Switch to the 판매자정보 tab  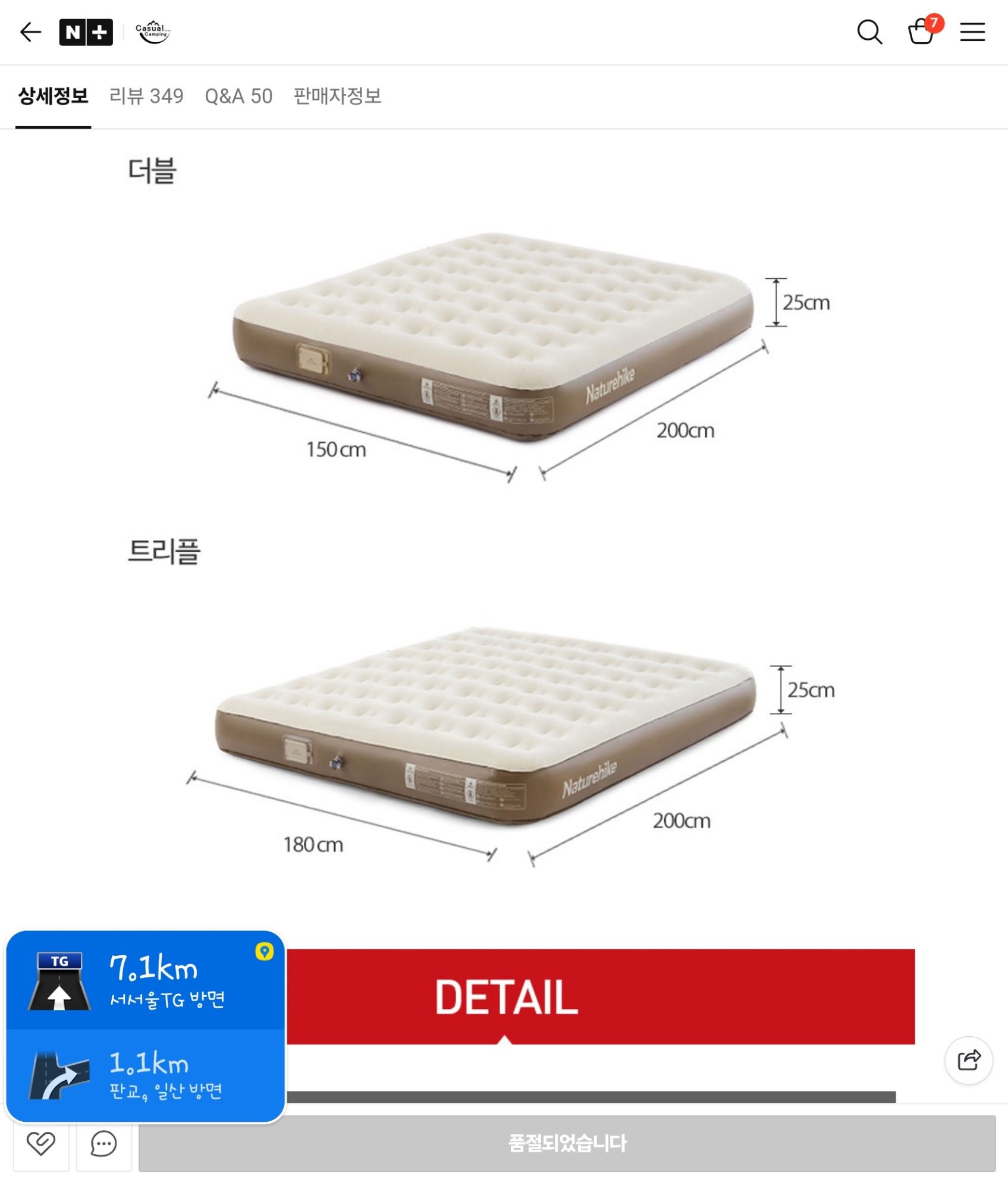point(337,96)
